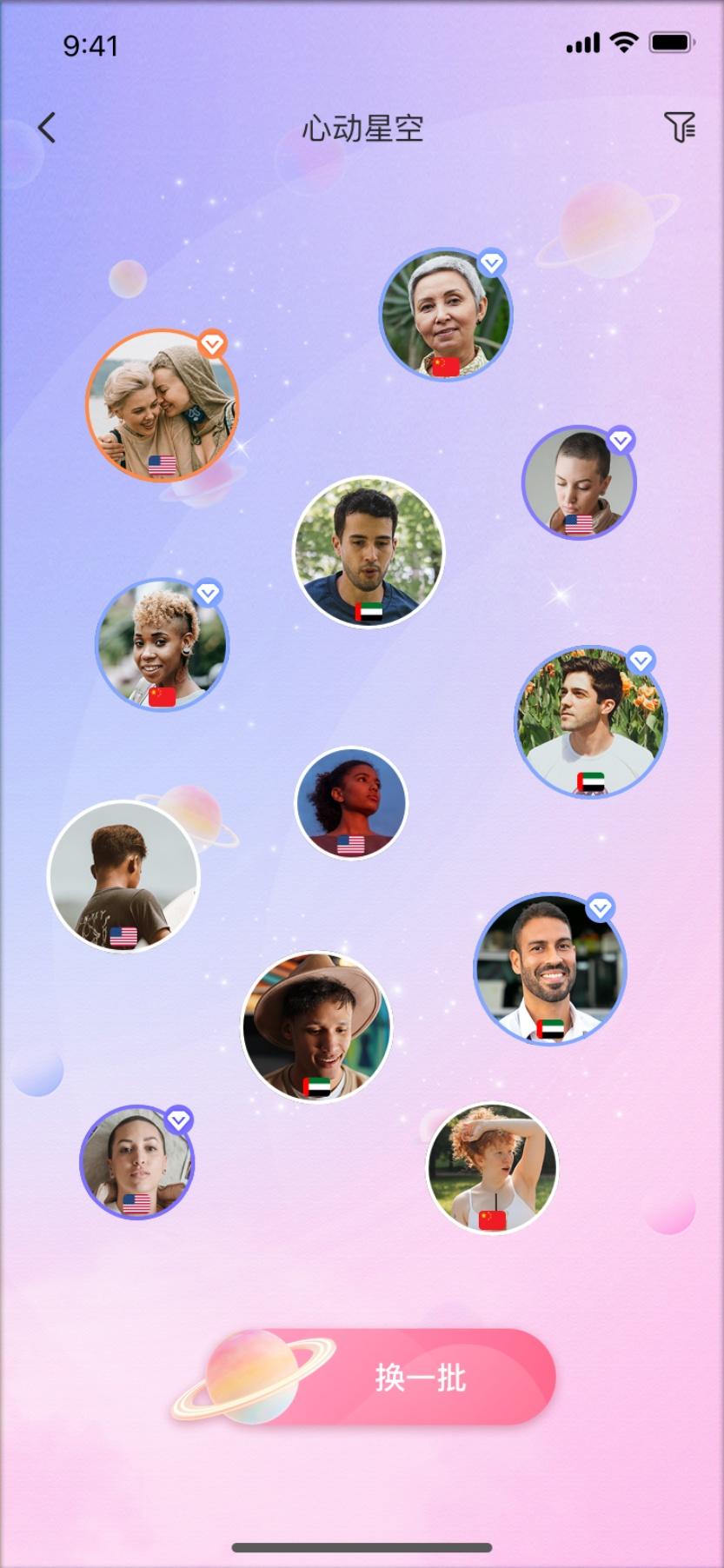Open the avatar of two people hugging
Screen dimensions: 724x1568
coord(163,405)
